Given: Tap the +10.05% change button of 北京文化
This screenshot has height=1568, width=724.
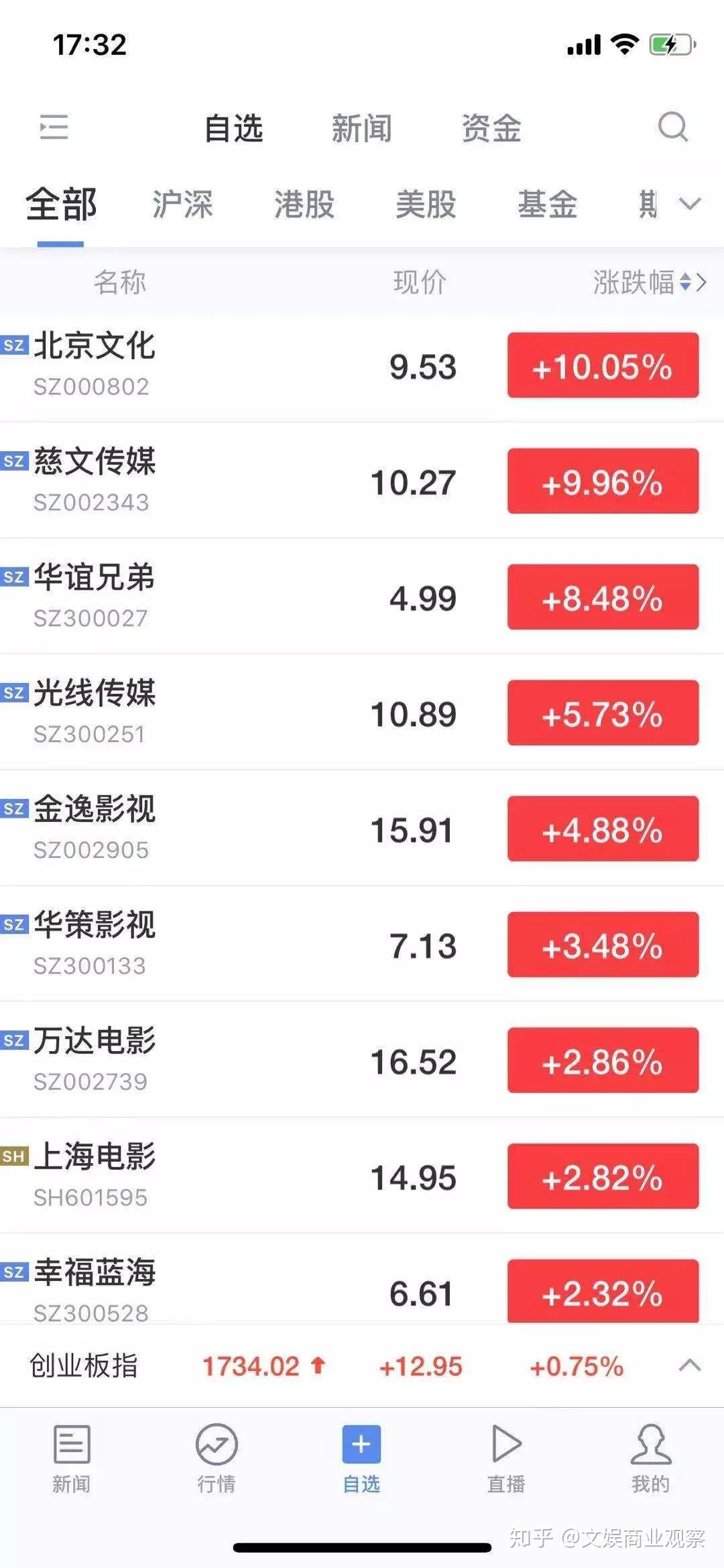Looking at the screenshot, I should tap(602, 366).
